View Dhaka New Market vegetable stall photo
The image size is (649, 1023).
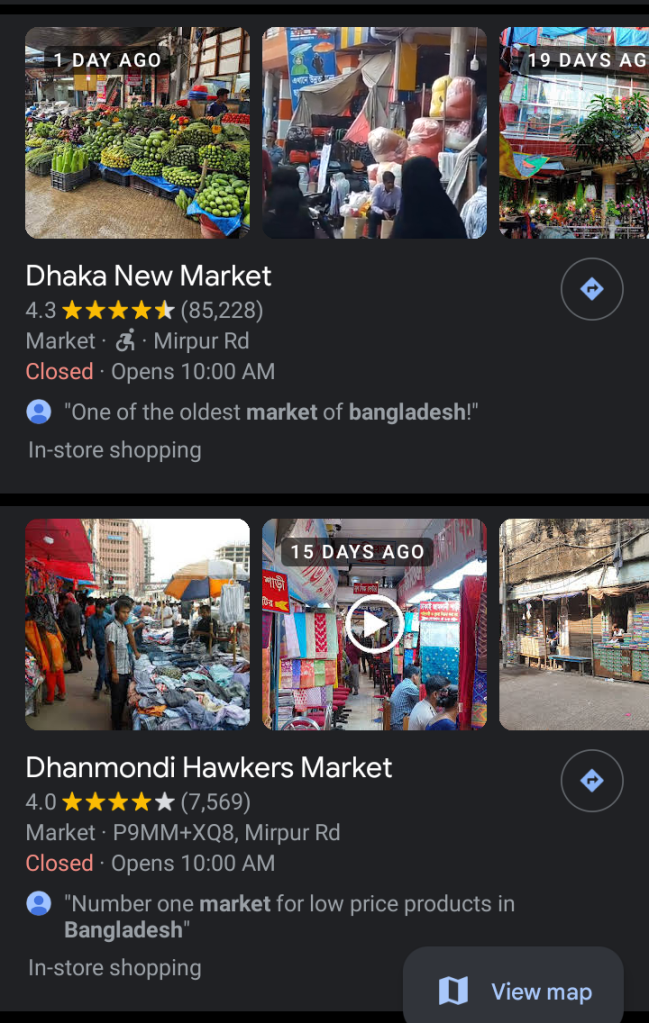click(x=137, y=133)
